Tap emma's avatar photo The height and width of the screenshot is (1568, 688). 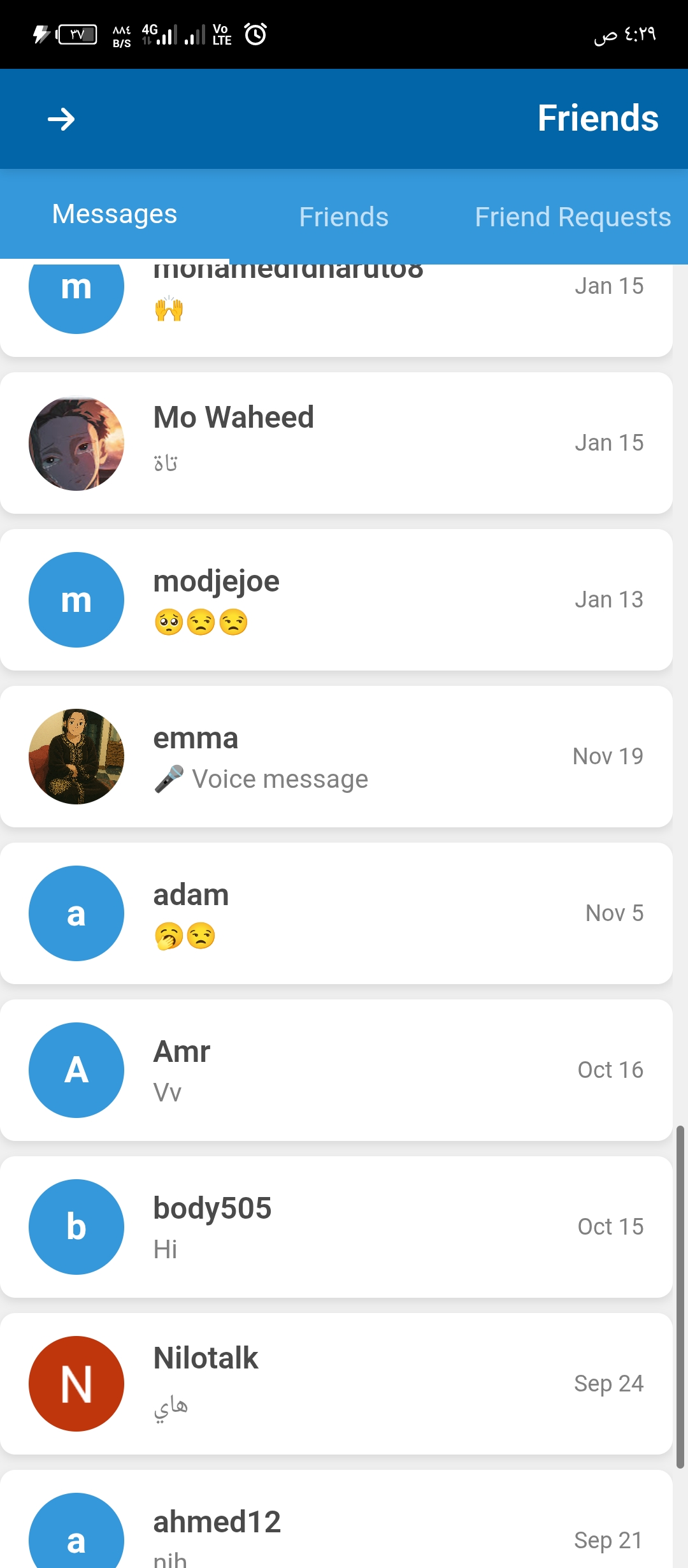click(76, 756)
